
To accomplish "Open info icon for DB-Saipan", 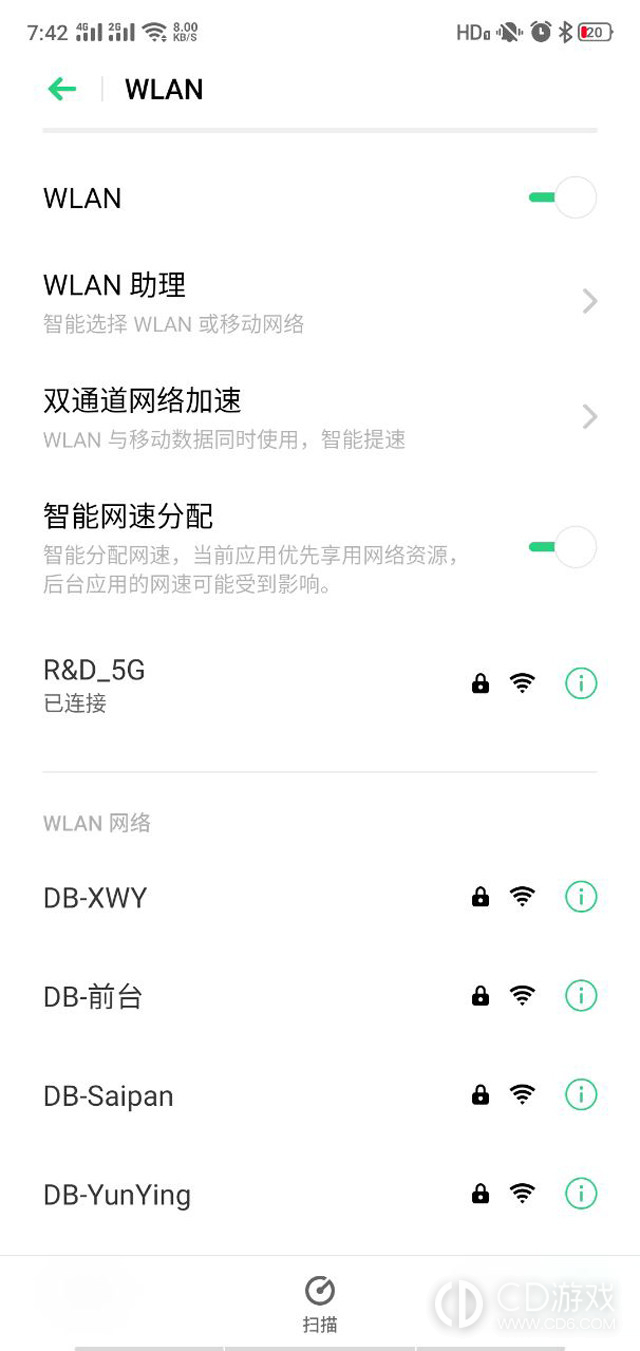I will [x=581, y=1094].
